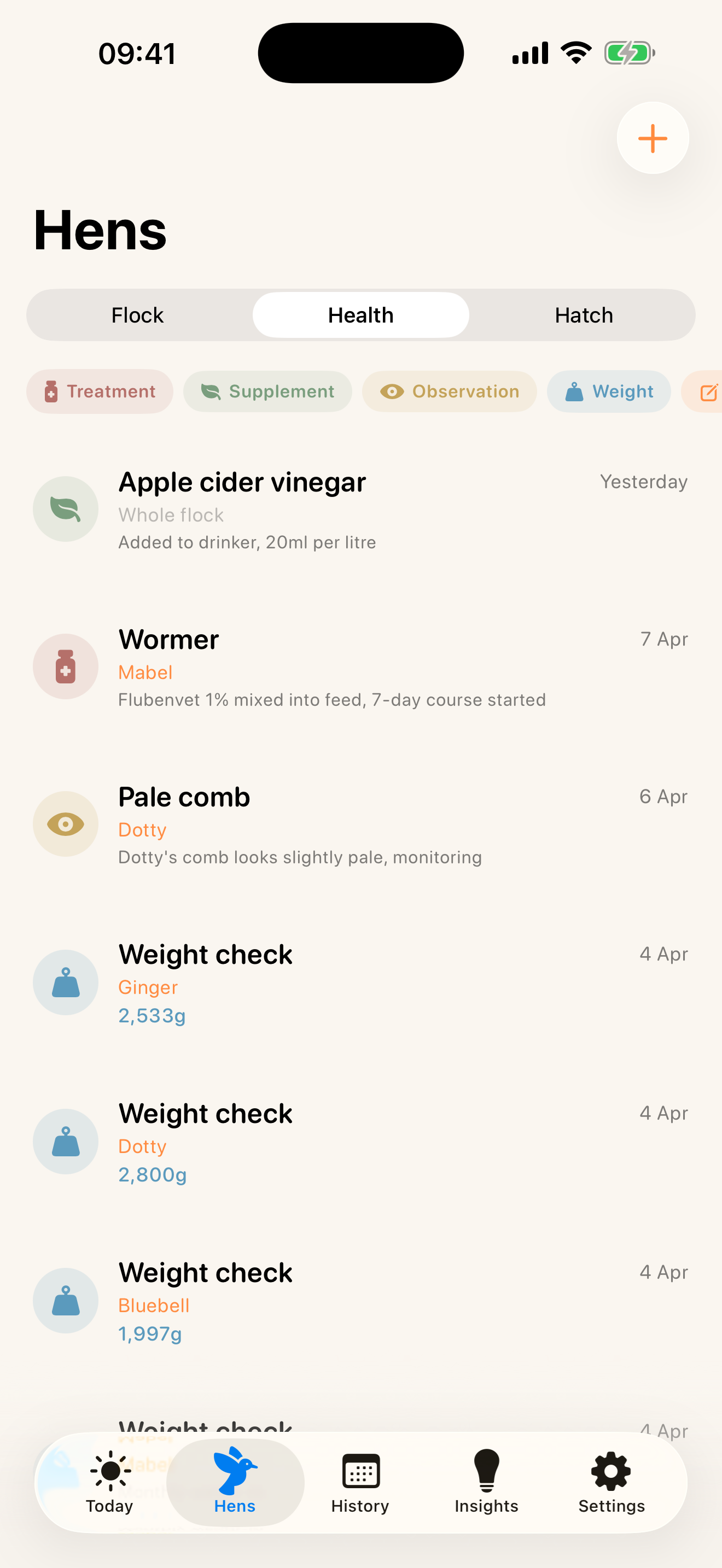The image size is (722, 1568).
Task: Select the Insights lightbulb icon
Action: (485, 1476)
